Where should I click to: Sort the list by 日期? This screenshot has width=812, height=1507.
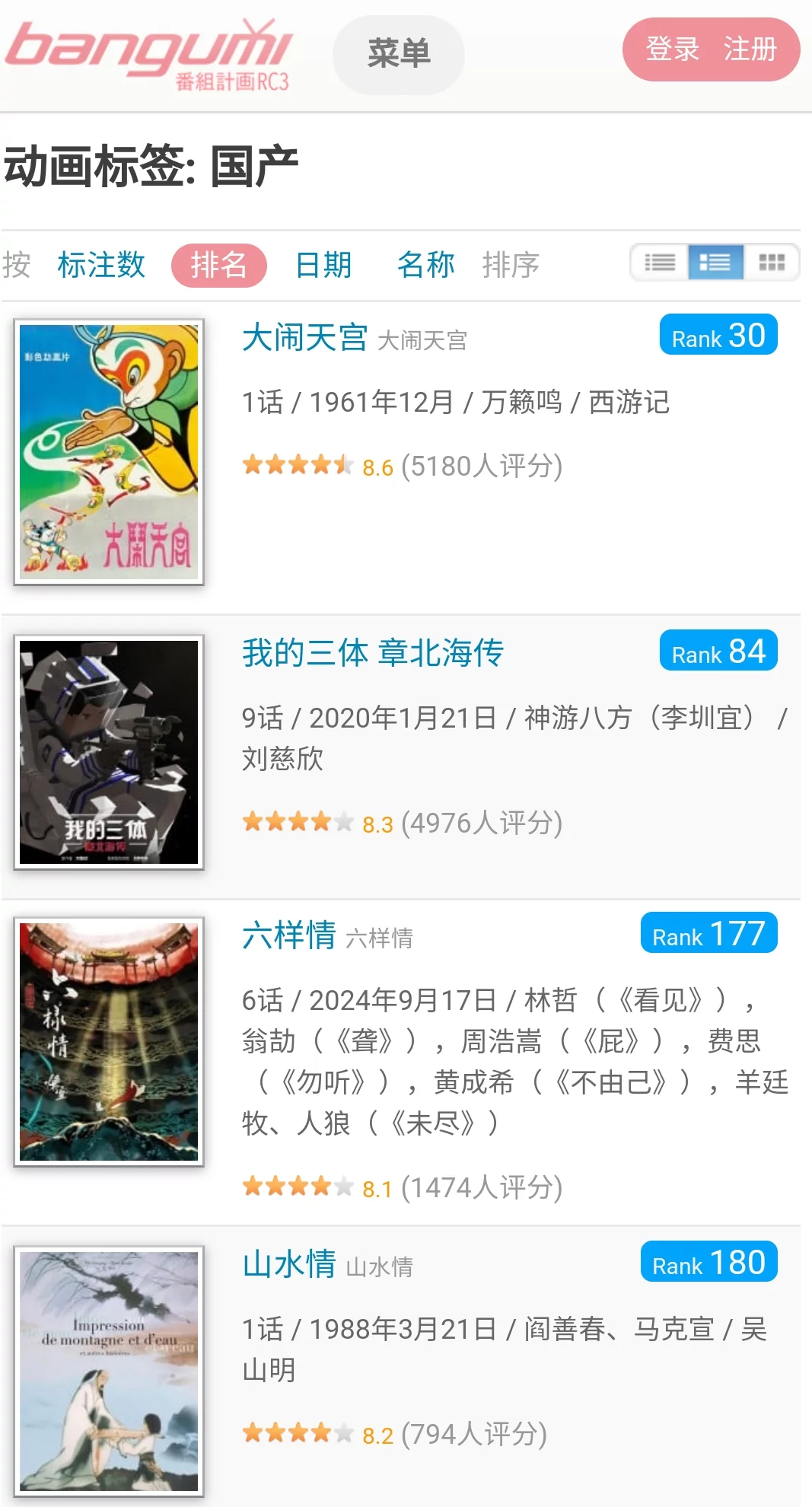click(x=323, y=265)
